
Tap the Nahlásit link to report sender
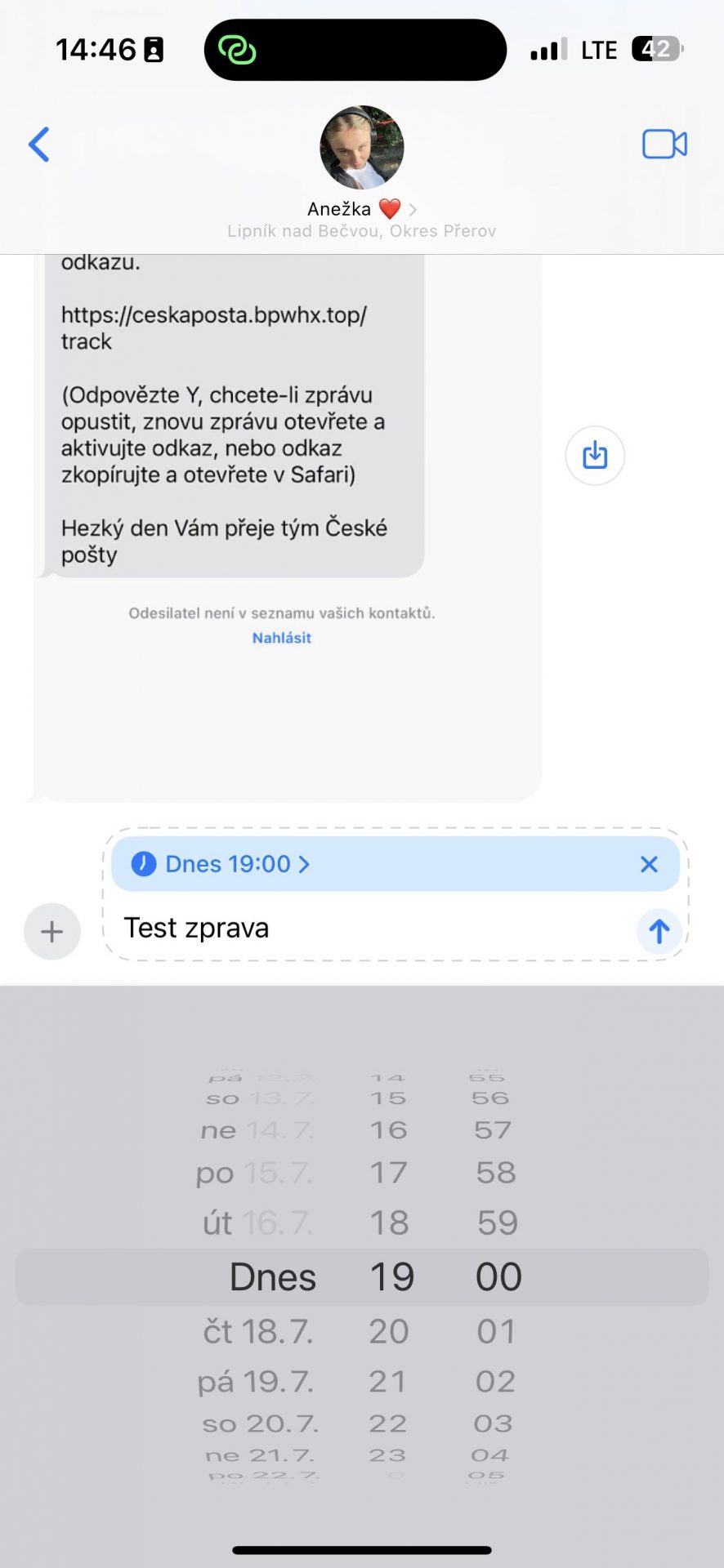pos(282,638)
